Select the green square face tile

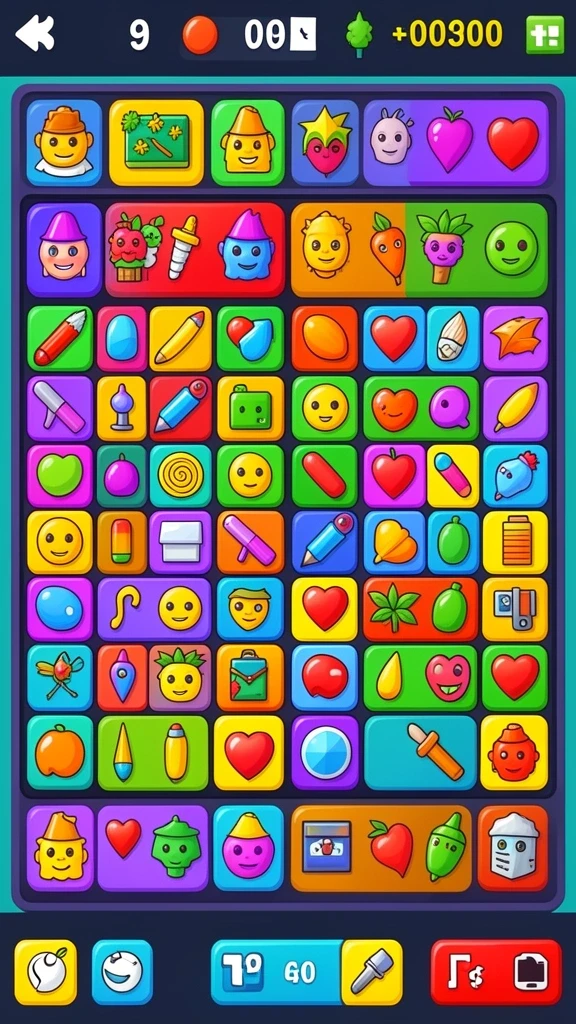click(250, 408)
